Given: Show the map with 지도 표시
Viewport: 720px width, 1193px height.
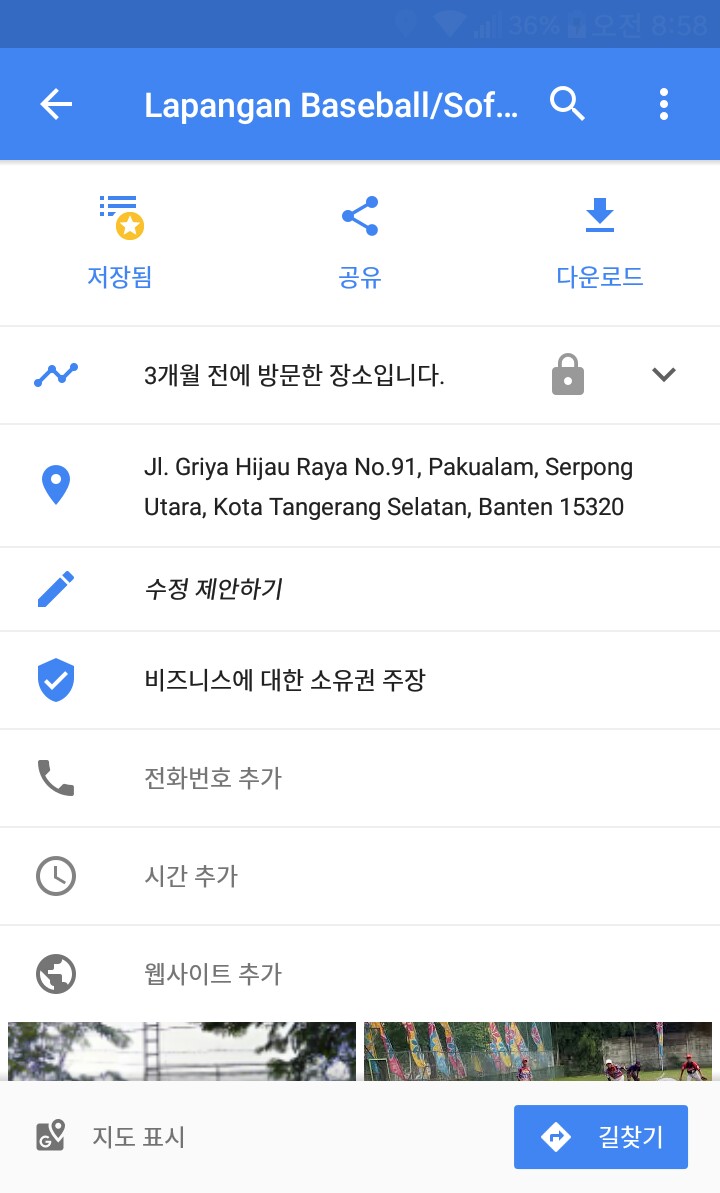Looking at the screenshot, I should 110,1137.
